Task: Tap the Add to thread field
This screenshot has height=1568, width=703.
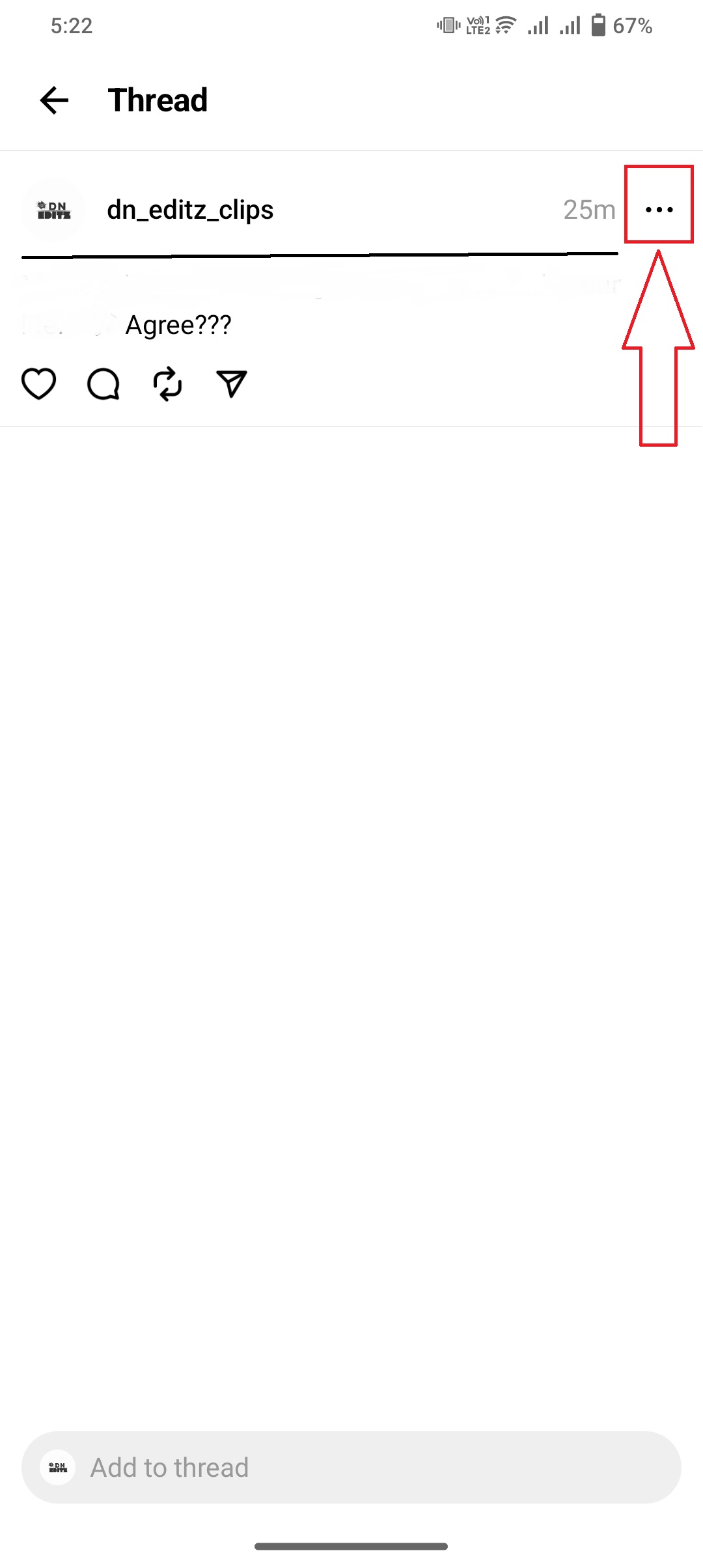Action: tap(351, 1468)
